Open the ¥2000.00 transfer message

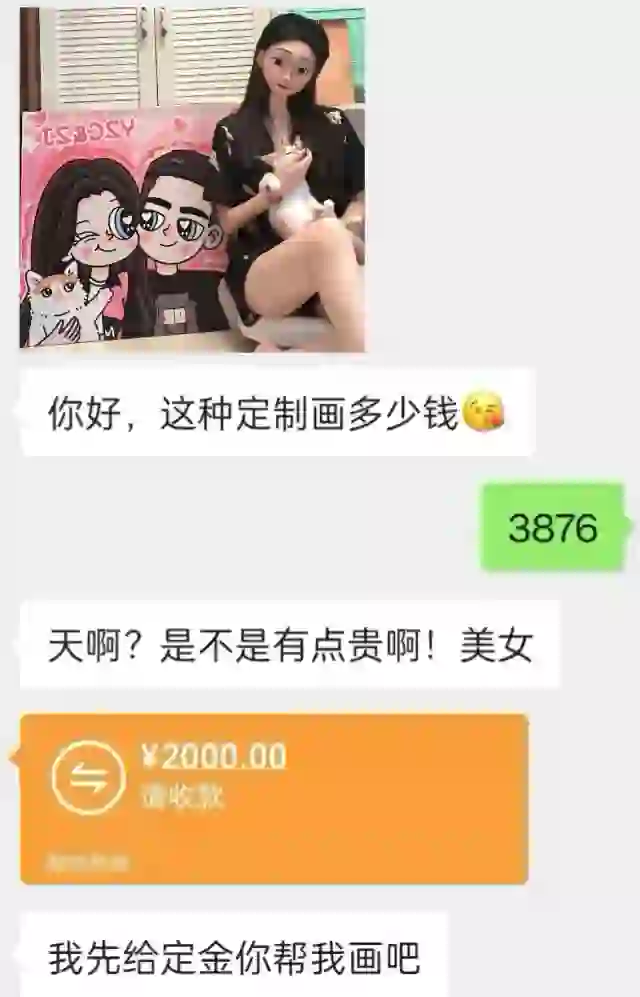tap(273, 798)
